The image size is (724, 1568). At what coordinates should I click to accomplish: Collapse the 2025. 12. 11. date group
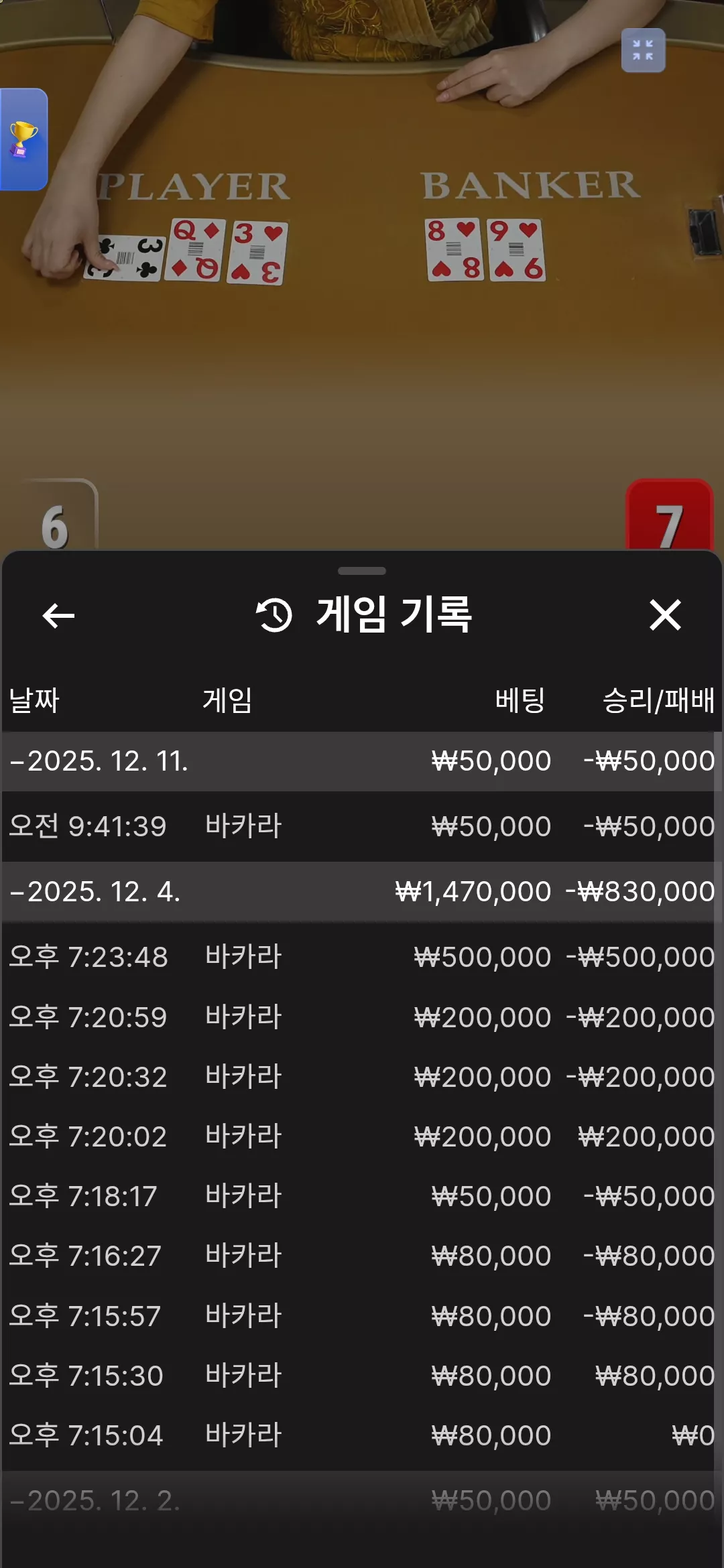pyautogui.click(x=362, y=761)
